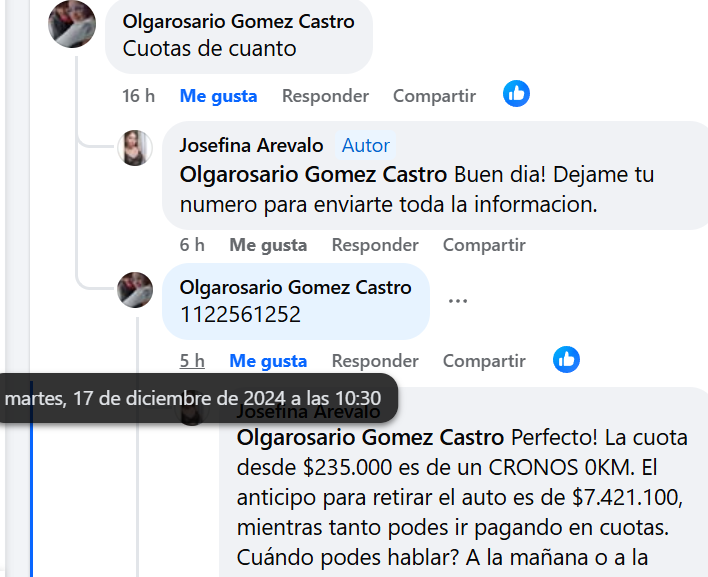Reply to the 'Cuotas de cuanto' comment
Viewport: 708px width, 577px height.
(x=325, y=96)
